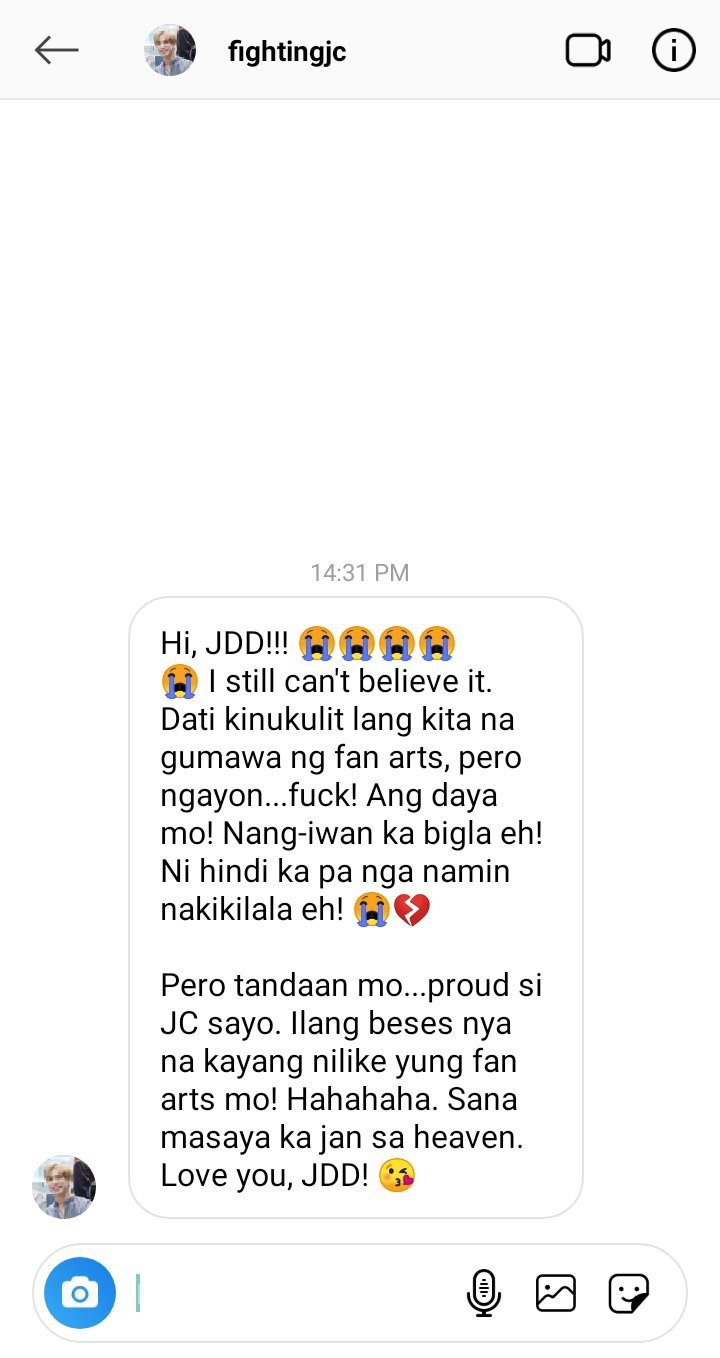Image resolution: width=720 pixels, height=1358 pixels.
Task: Open the sticker picker
Action: (629, 1293)
